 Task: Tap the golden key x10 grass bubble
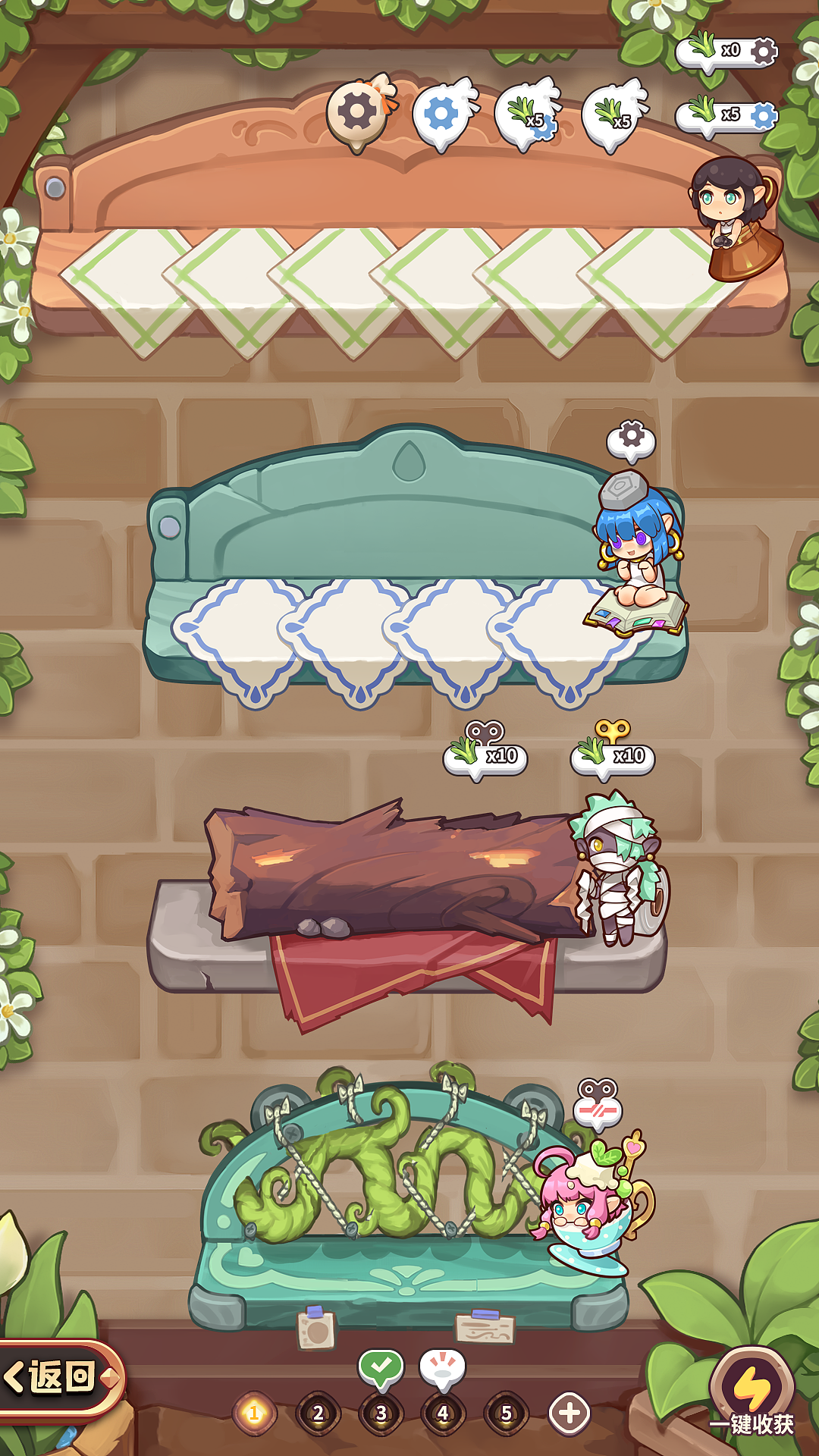[x=613, y=751]
